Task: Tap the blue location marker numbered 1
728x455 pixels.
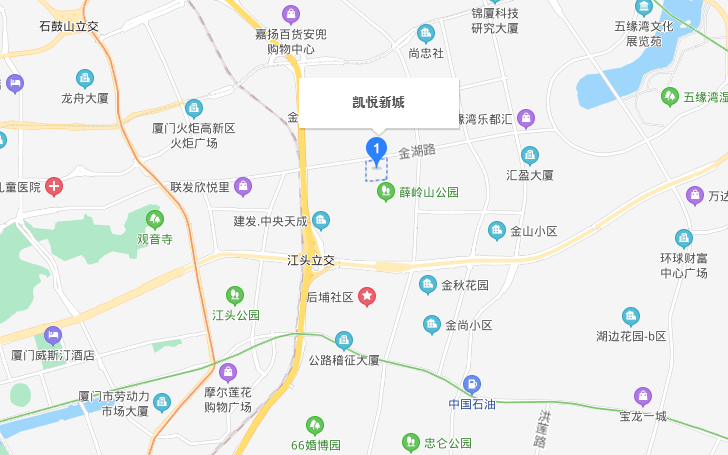Action: tap(376, 150)
